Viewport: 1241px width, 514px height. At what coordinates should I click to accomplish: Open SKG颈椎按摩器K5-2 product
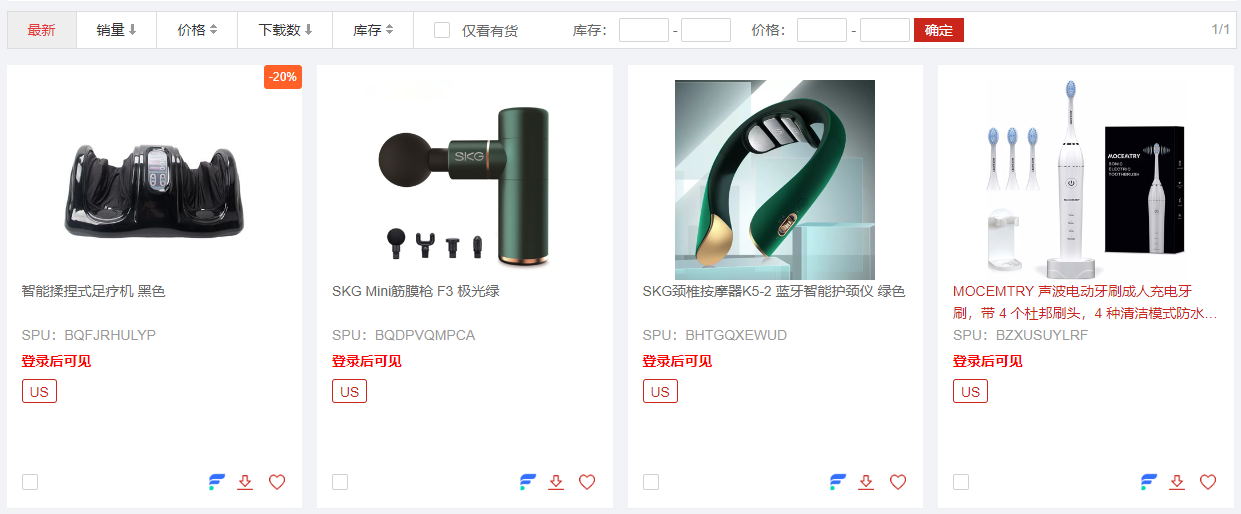tap(773, 291)
